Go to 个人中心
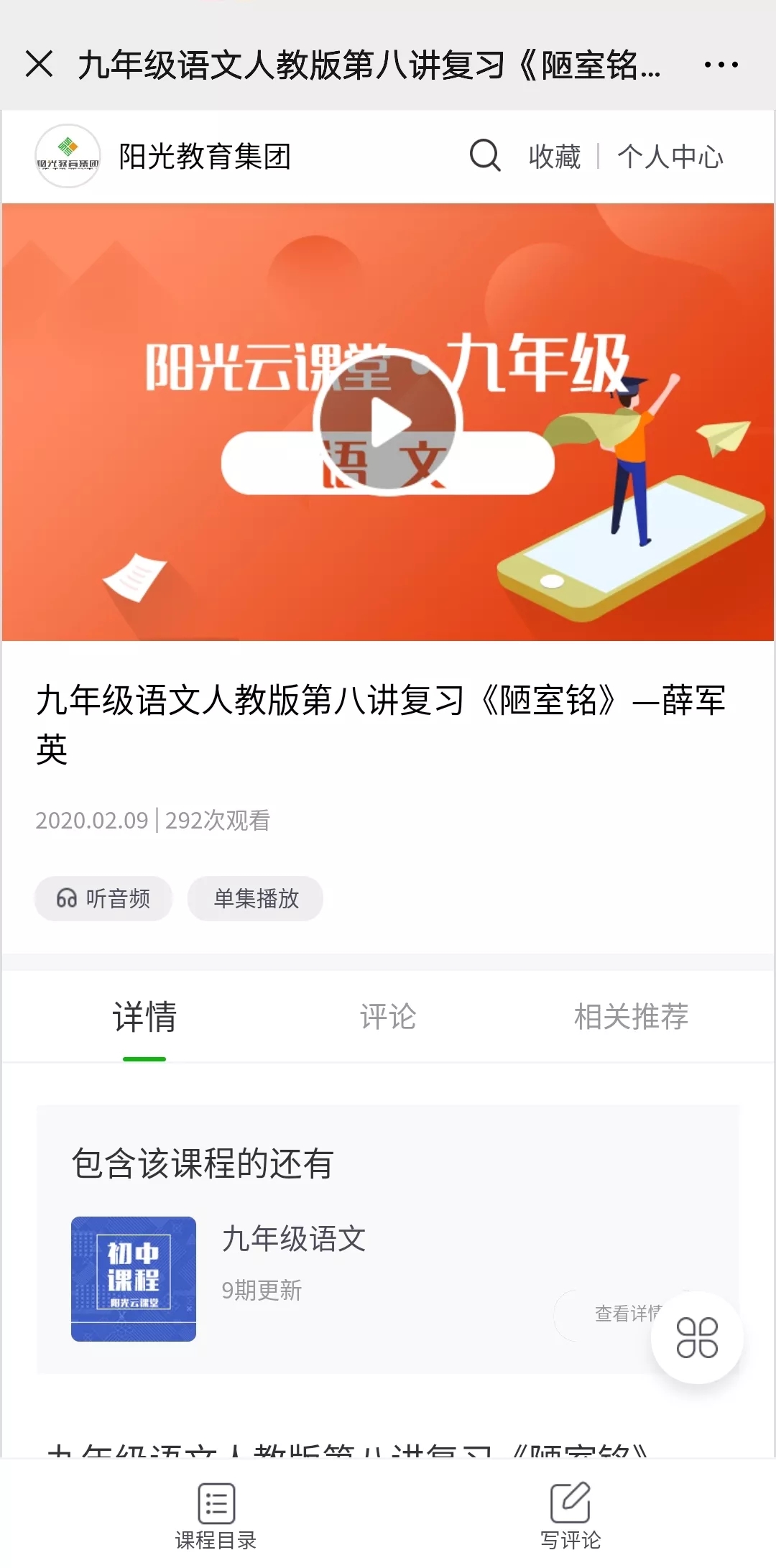 tap(670, 157)
